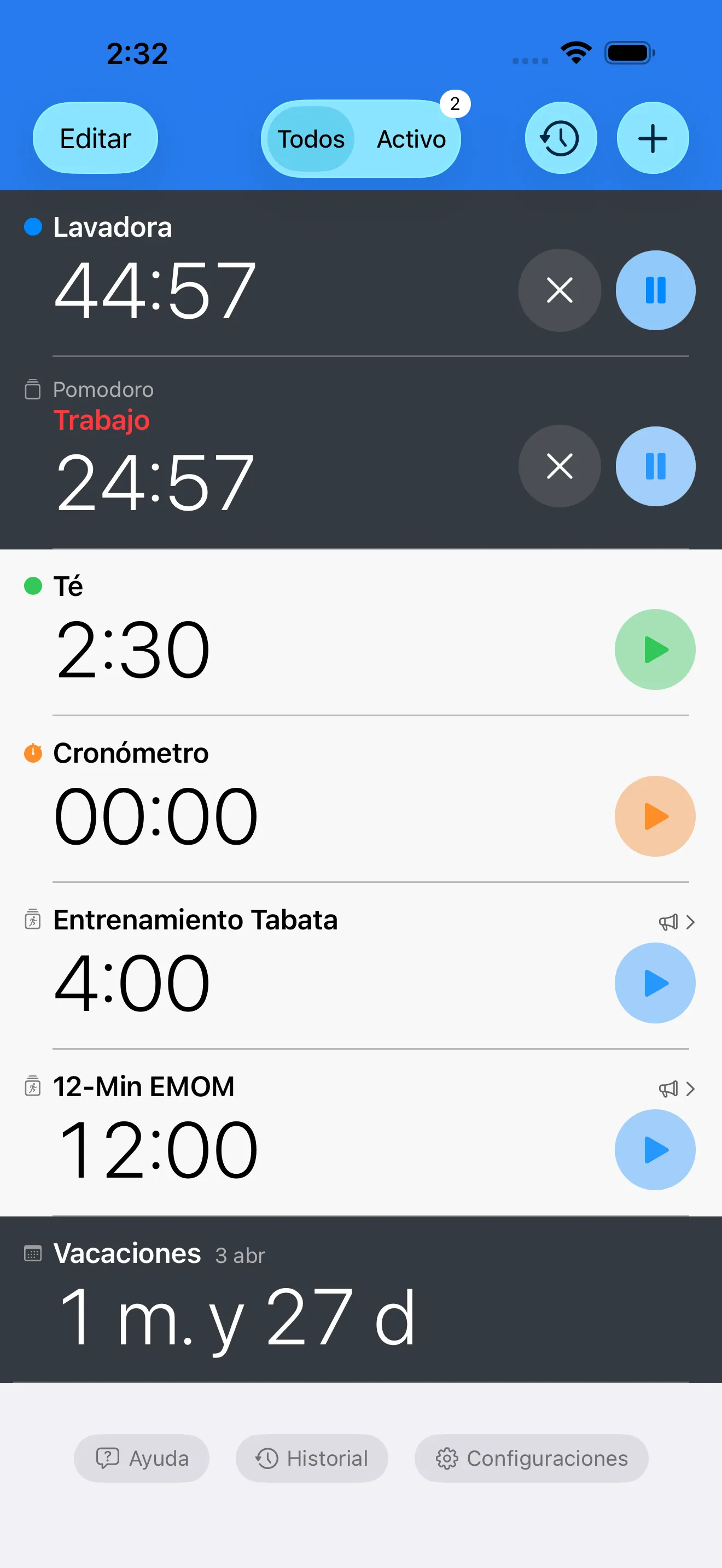
Task: Cancel the Pomodoro timer with the X
Action: (x=559, y=466)
